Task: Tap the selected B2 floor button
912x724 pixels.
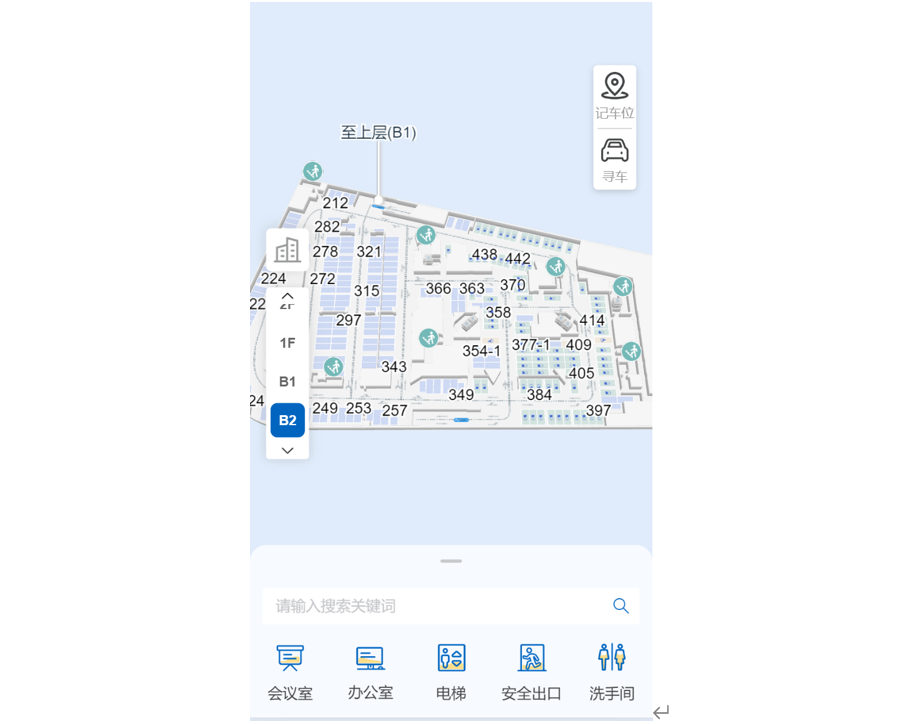Action: tap(287, 420)
